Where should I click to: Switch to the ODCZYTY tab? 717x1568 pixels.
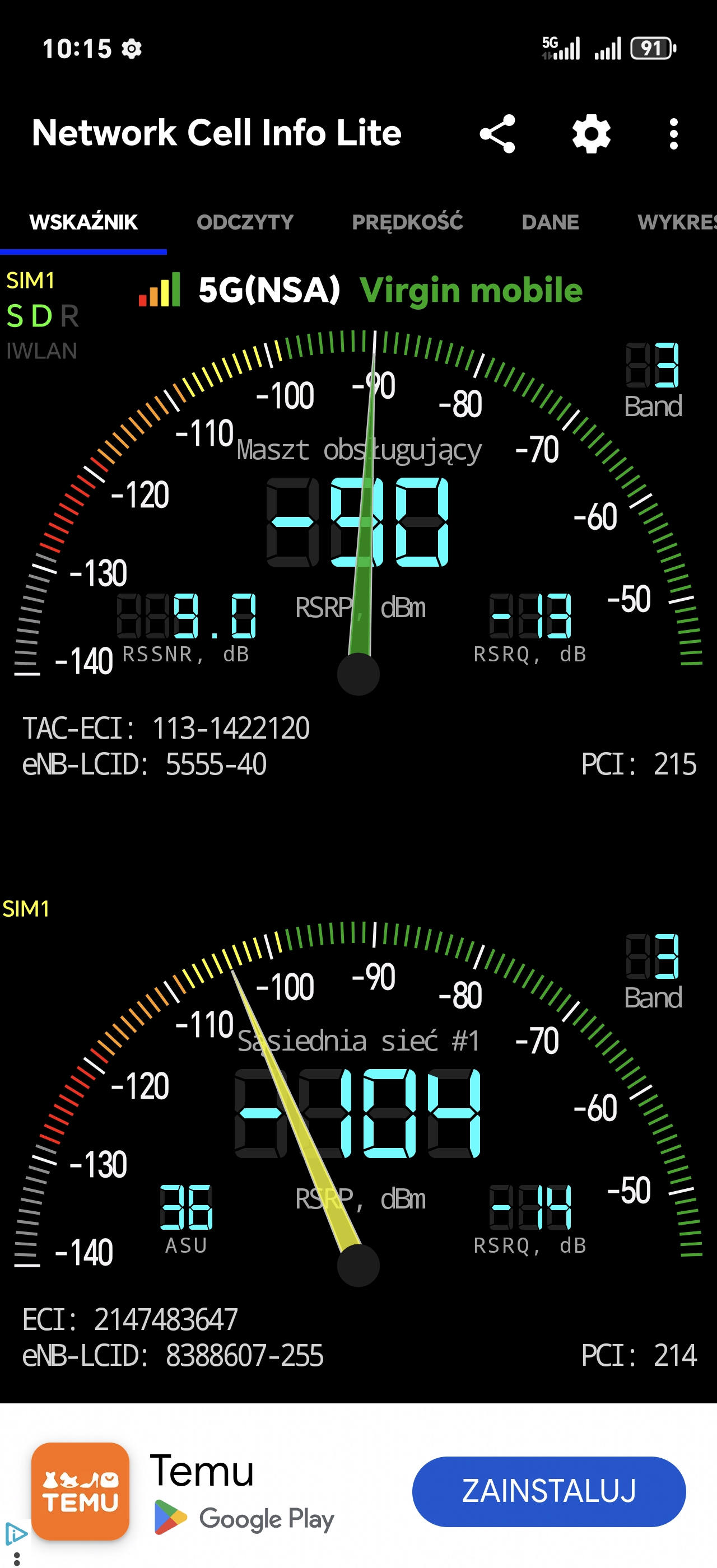pyautogui.click(x=245, y=222)
